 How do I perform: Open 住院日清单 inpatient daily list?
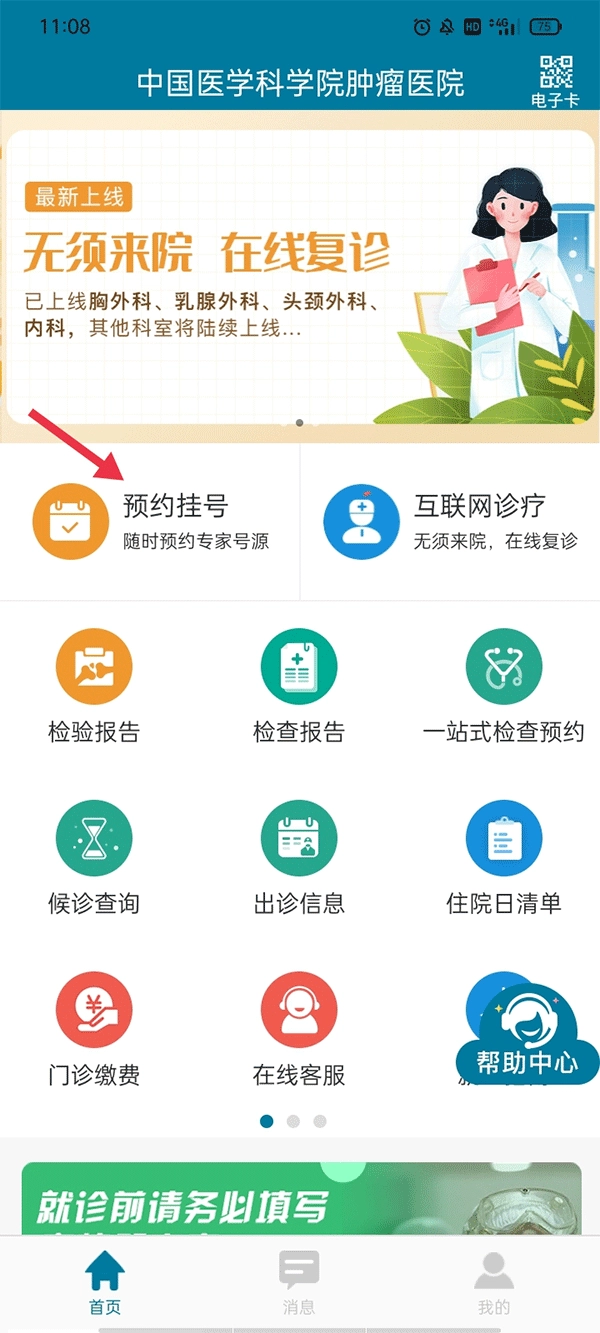(503, 858)
